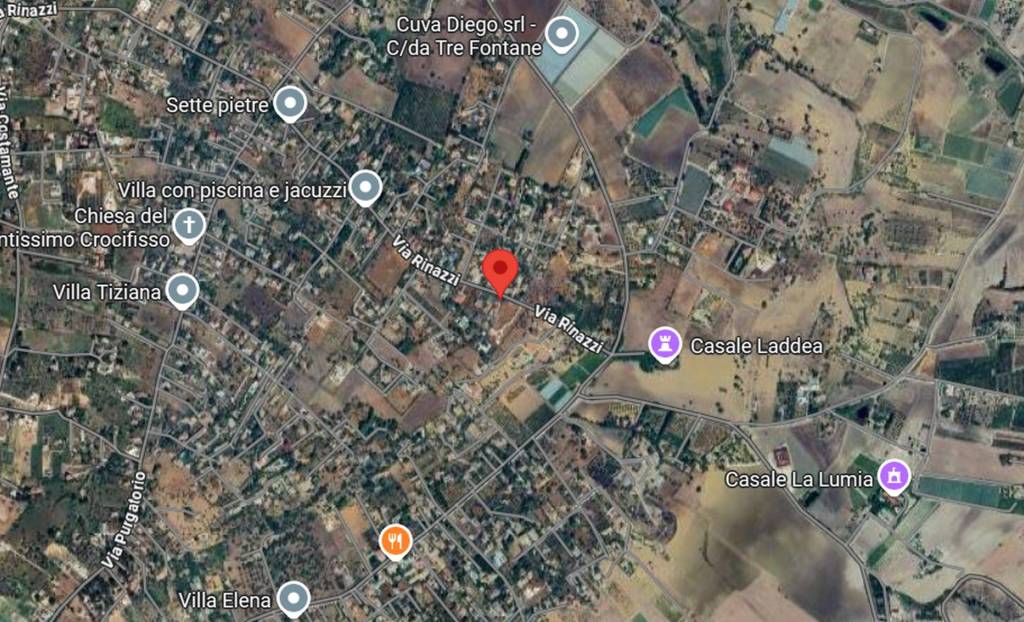Open the Casale Laddea landmark marker
Screen dimensions: 1024x622
click(x=665, y=345)
